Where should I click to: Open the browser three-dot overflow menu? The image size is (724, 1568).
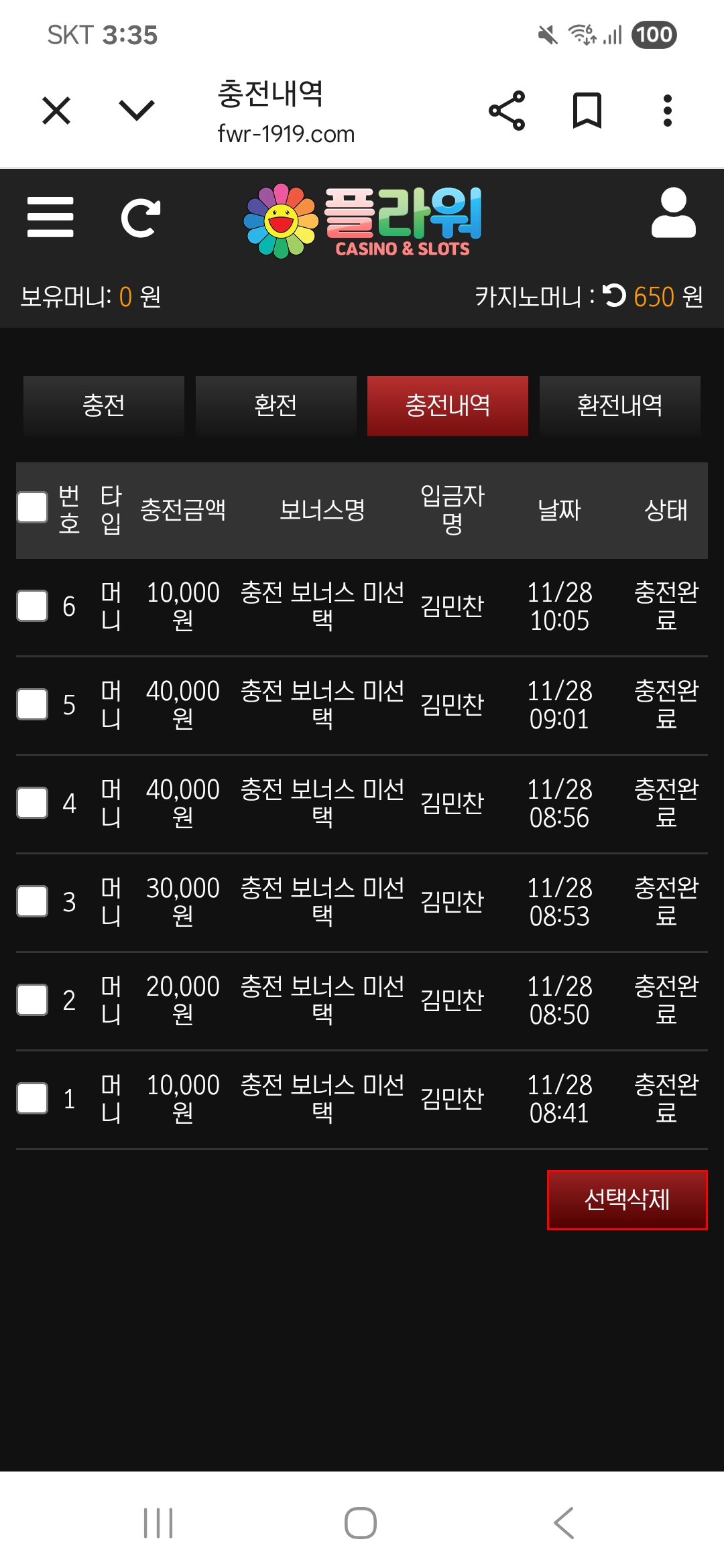pyautogui.click(x=667, y=111)
